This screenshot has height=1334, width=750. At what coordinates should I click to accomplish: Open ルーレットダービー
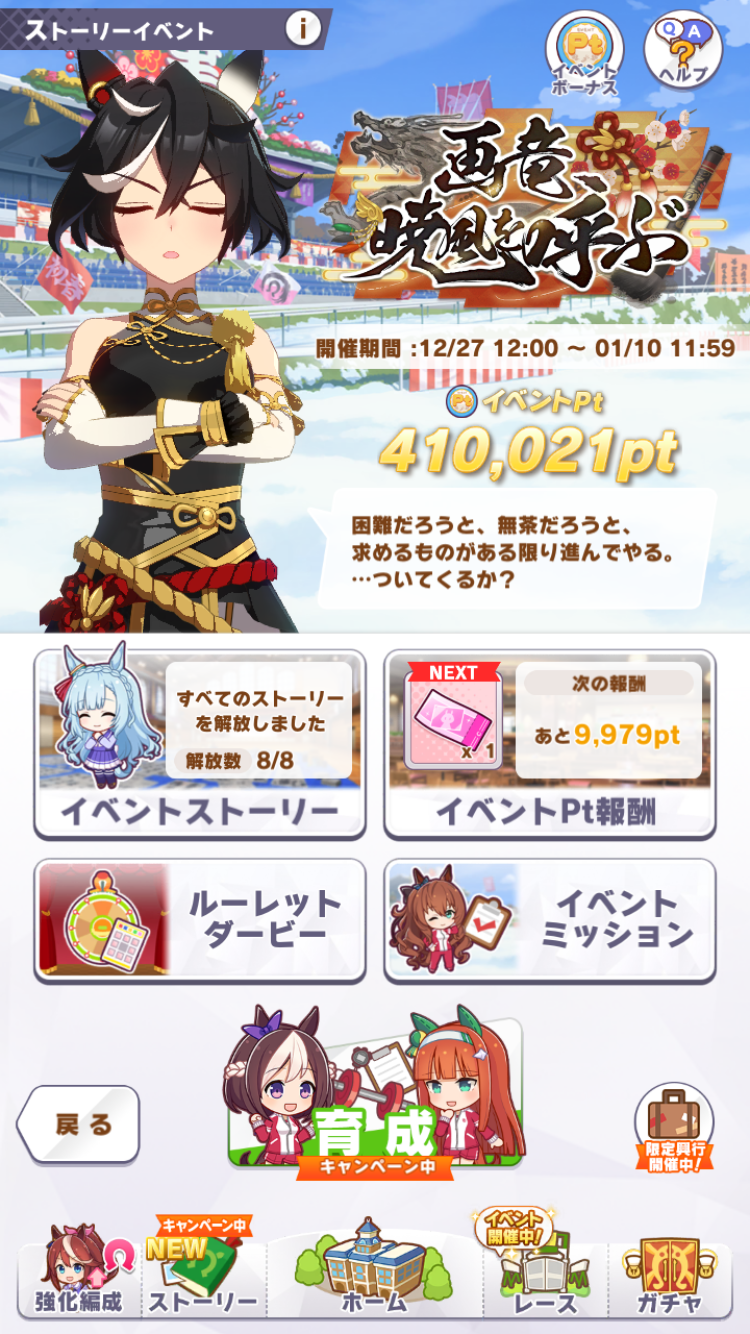(x=200, y=920)
